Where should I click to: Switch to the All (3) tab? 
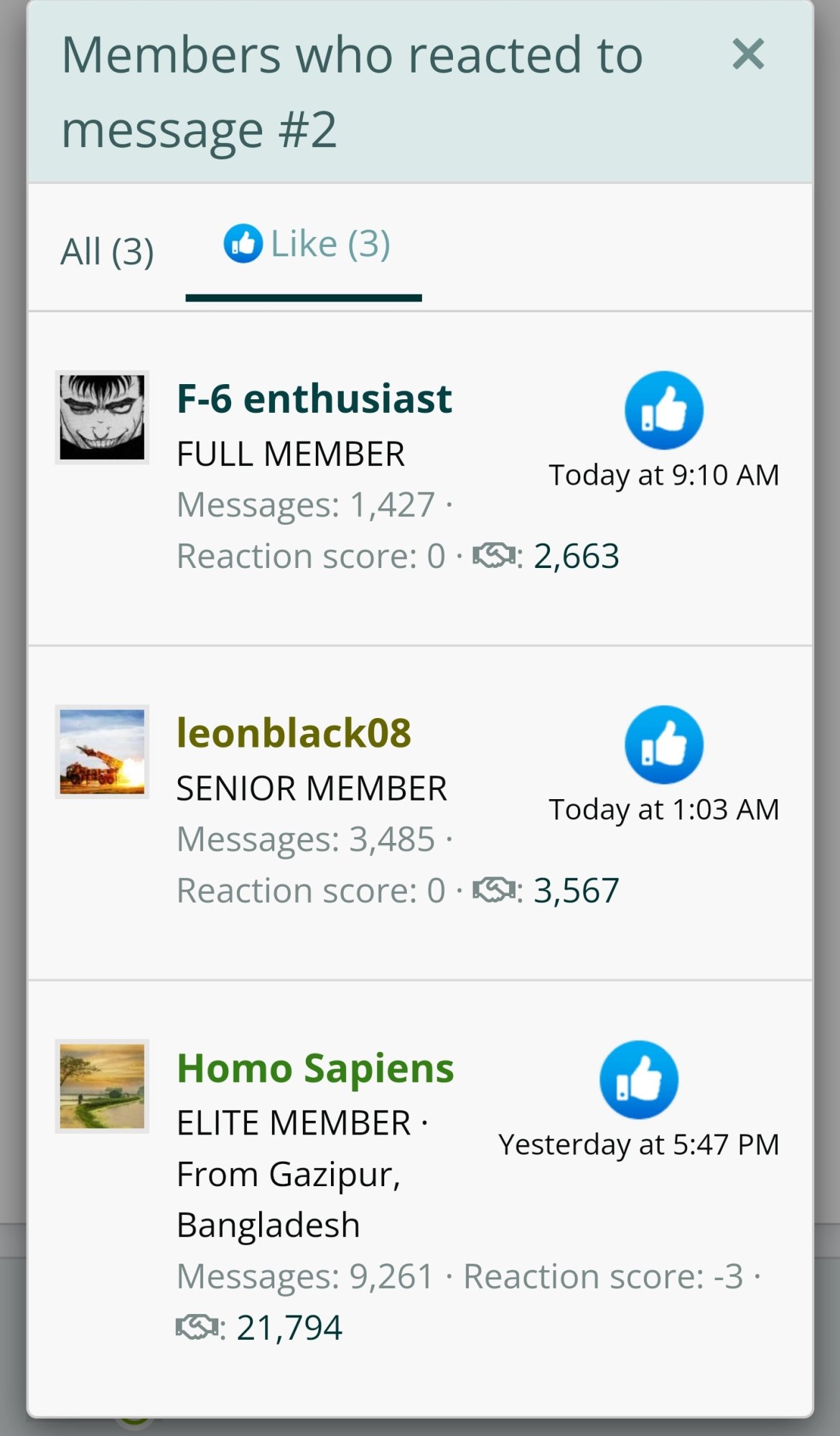pos(107,251)
